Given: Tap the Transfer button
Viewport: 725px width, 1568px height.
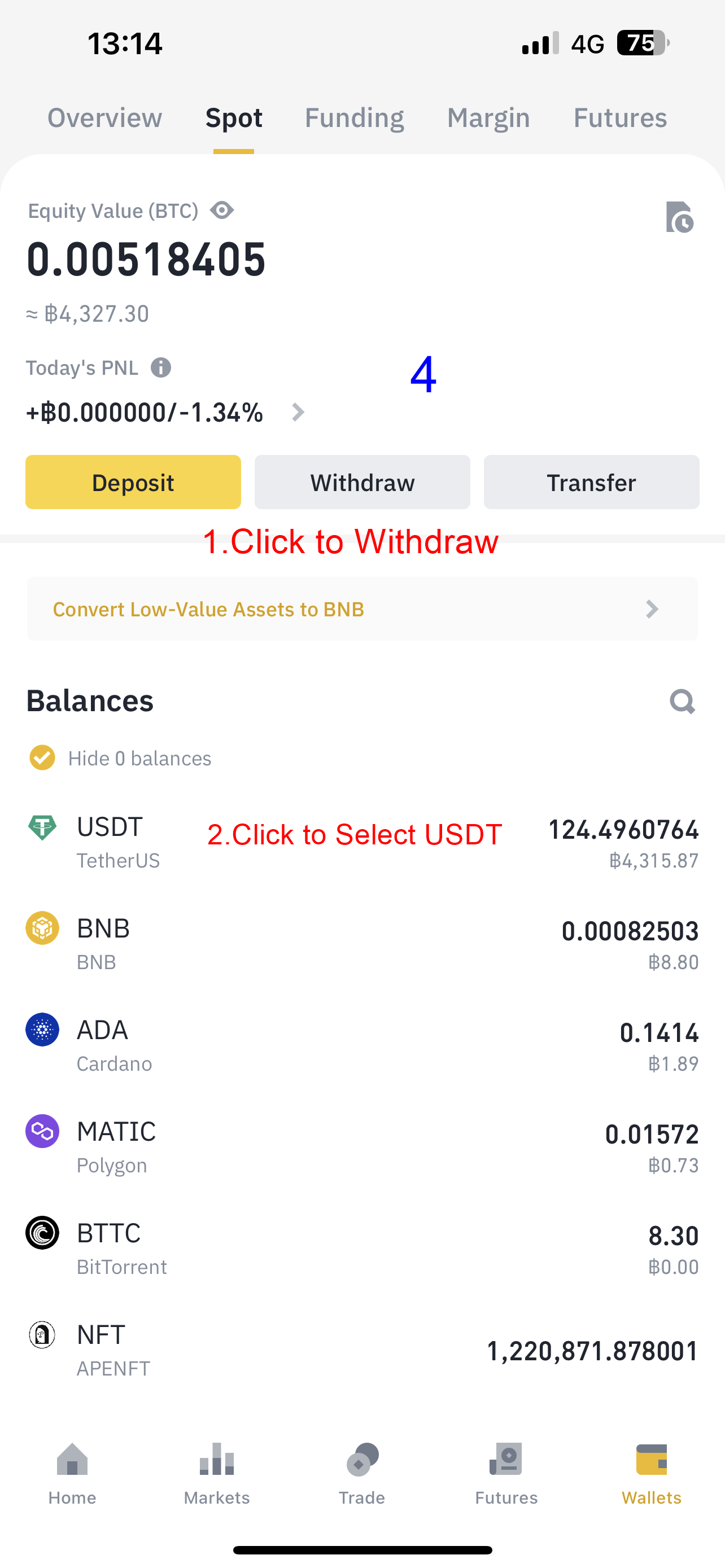Looking at the screenshot, I should pos(591,482).
